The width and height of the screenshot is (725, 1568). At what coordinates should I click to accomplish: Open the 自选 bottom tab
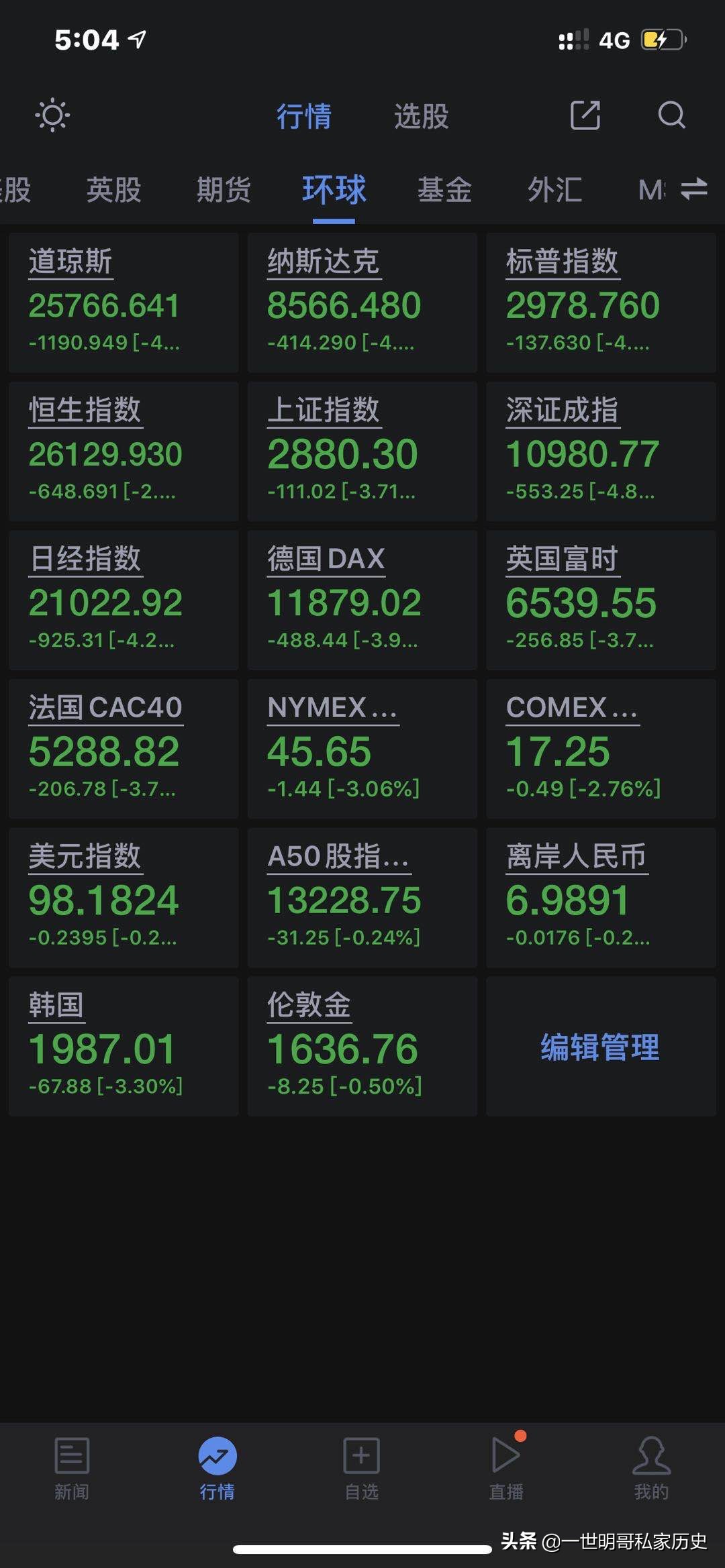click(x=362, y=1469)
